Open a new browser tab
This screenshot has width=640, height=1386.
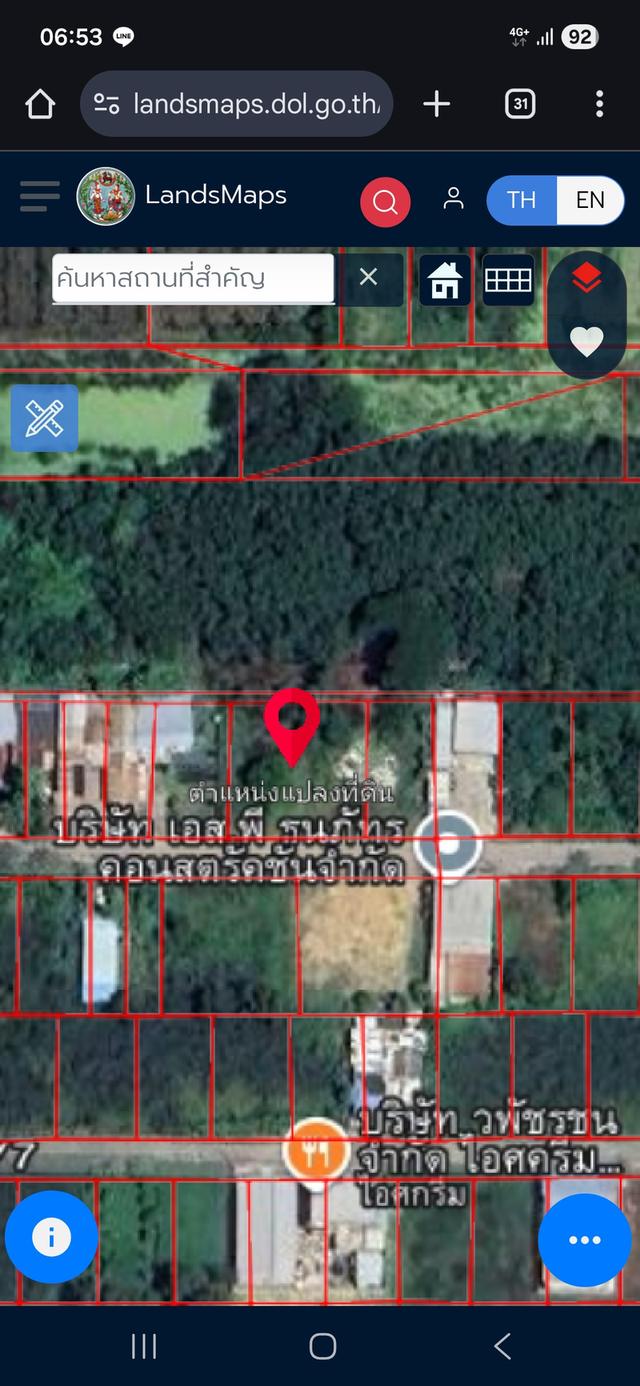coord(437,104)
